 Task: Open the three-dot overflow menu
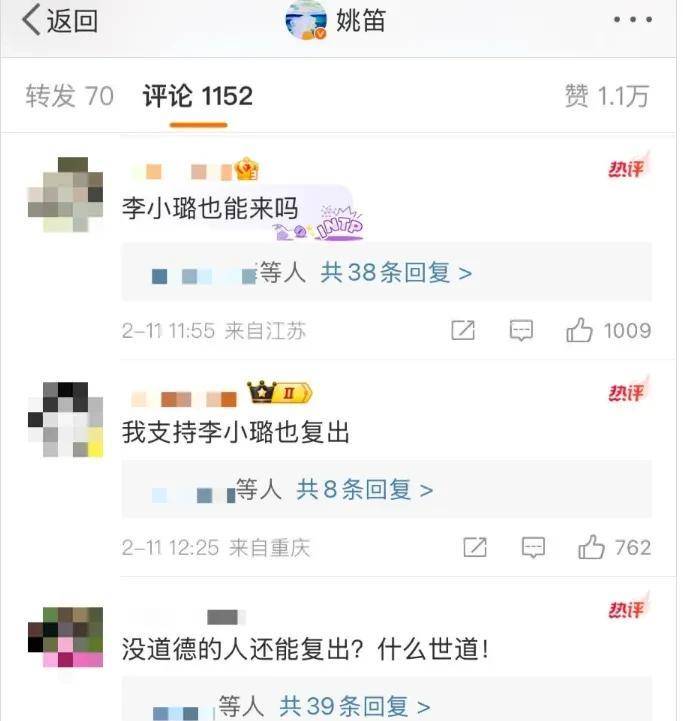click(x=632, y=20)
